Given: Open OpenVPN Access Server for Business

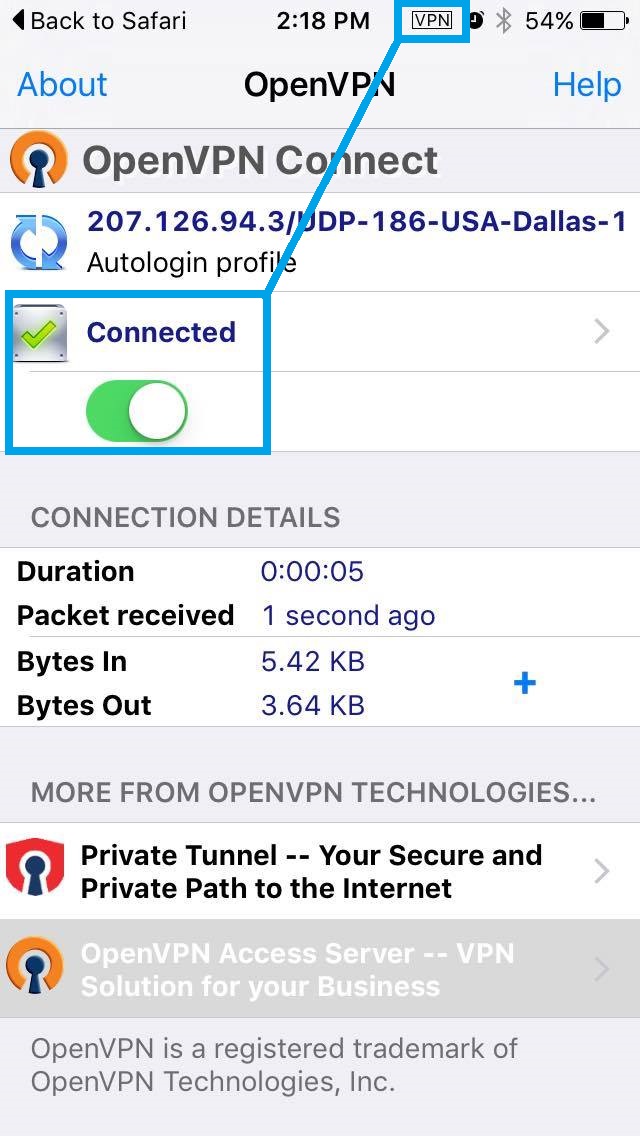Looking at the screenshot, I should click(x=320, y=969).
